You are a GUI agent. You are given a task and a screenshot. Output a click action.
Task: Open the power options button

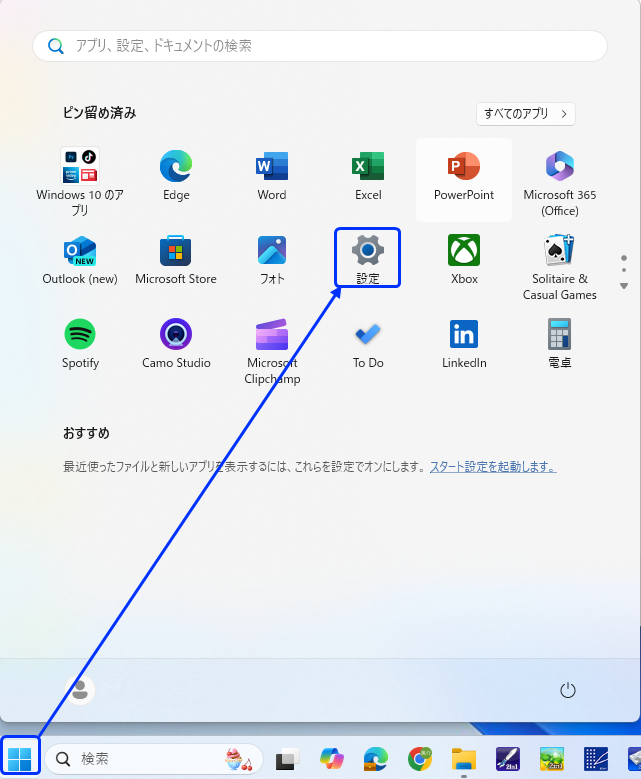[568, 690]
